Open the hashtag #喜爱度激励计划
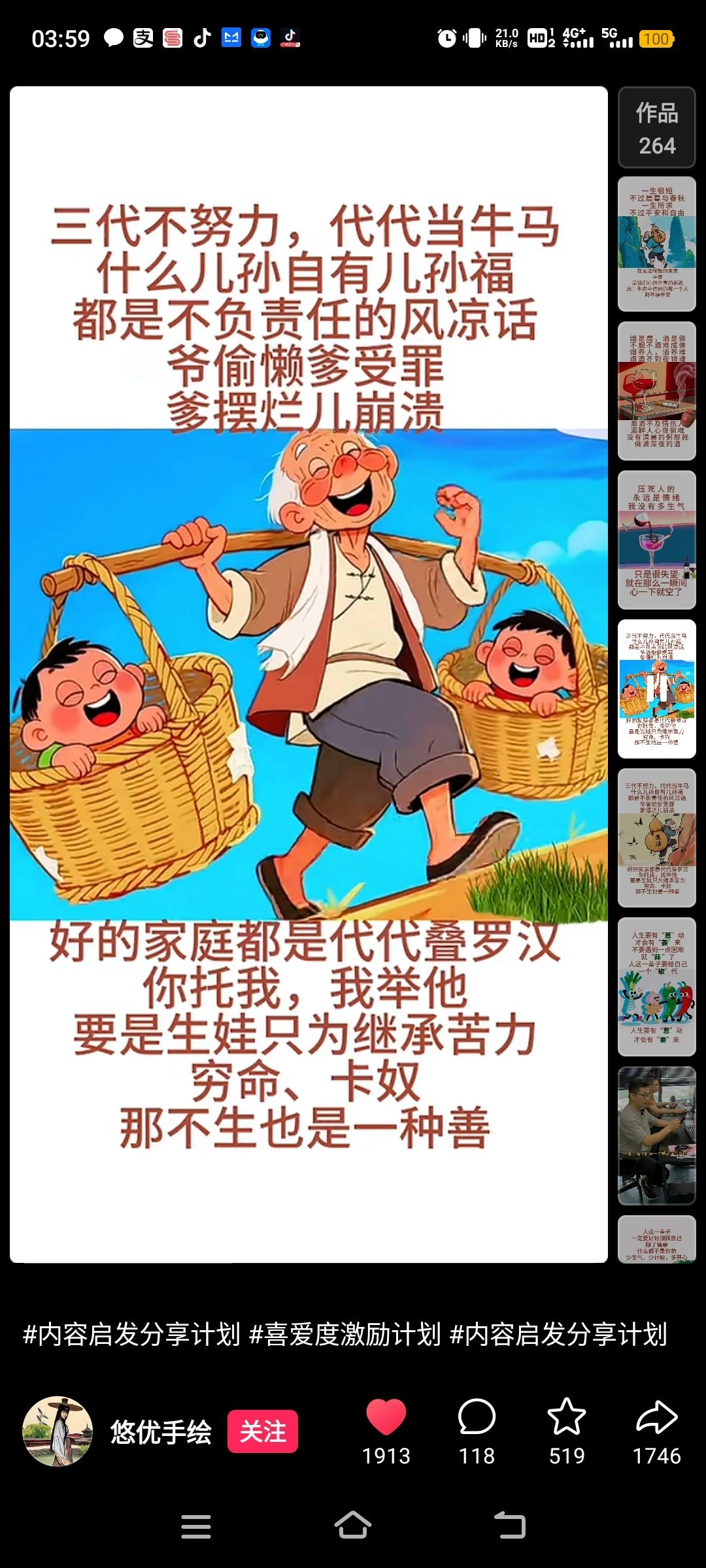Image resolution: width=706 pixels, height=1568 pixels. pyautogui.click(x=345, y=1333)
